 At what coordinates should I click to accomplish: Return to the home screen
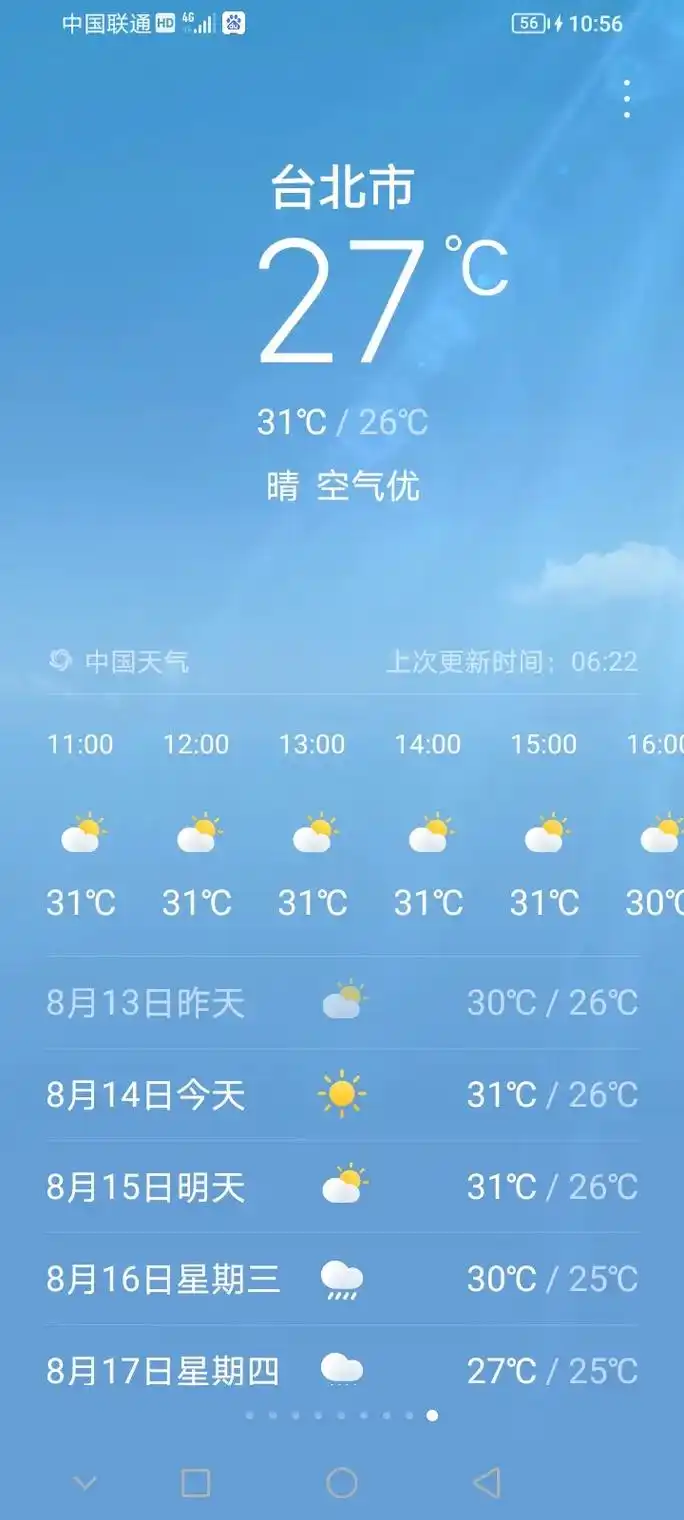click(x=342, y=1483)
